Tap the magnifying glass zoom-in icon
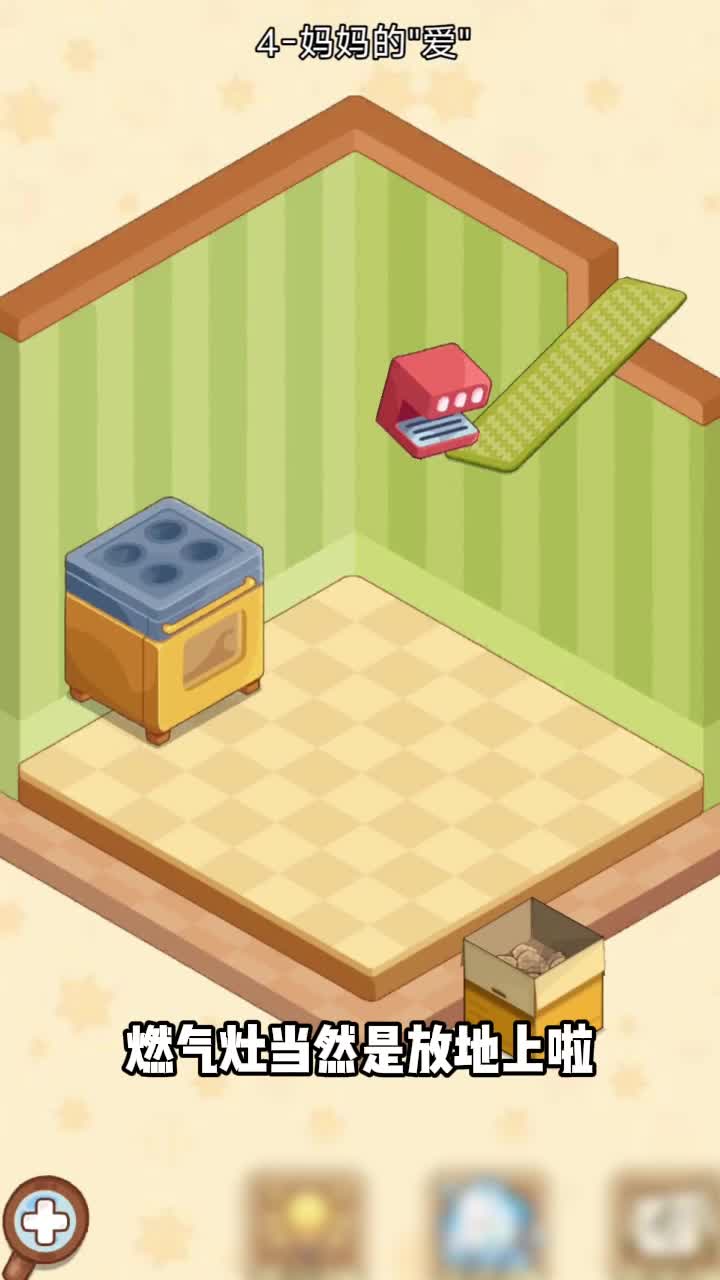This screenshot has width=720, height=1280. pyautogui.click(x=44, y=1220)
